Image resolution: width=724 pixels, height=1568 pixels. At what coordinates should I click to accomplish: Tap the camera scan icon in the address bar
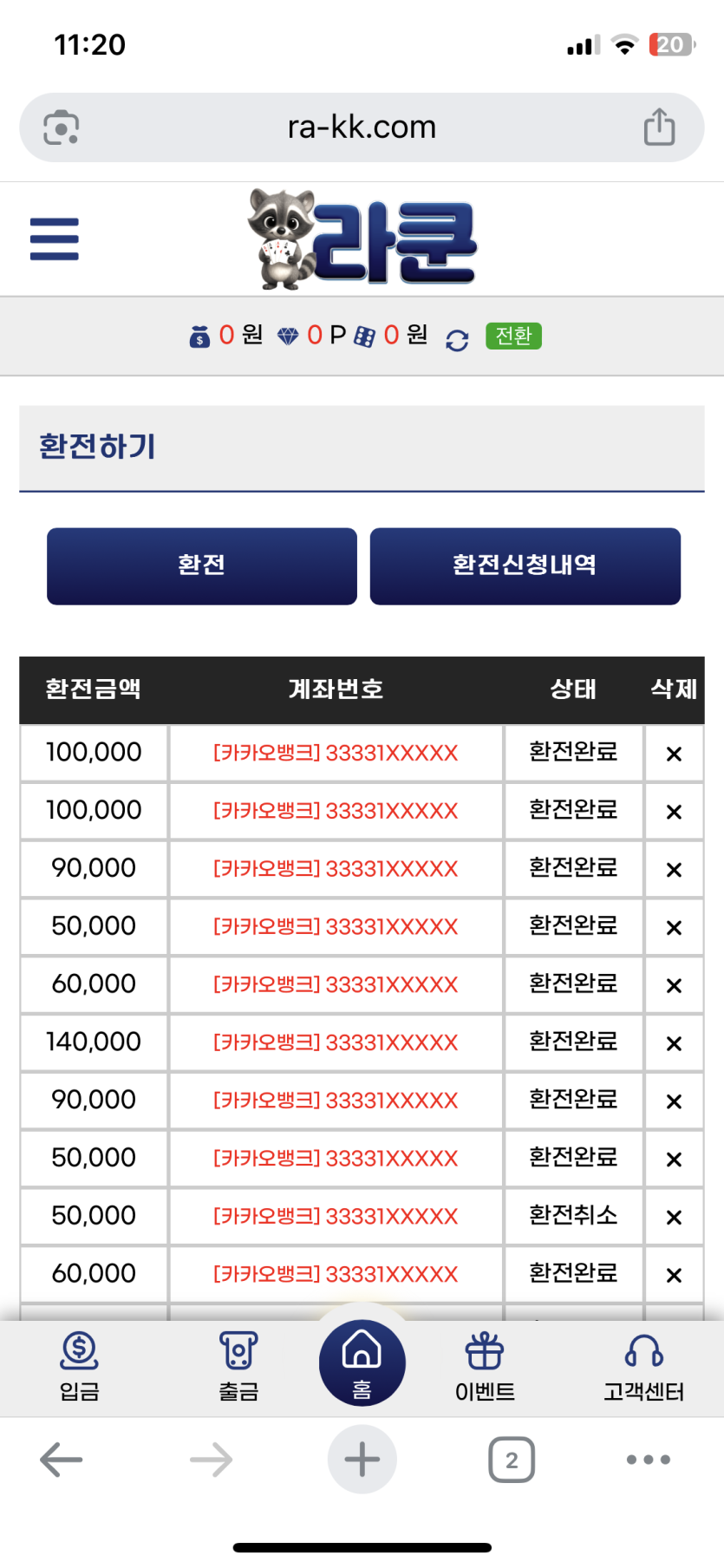click(62, 127)
